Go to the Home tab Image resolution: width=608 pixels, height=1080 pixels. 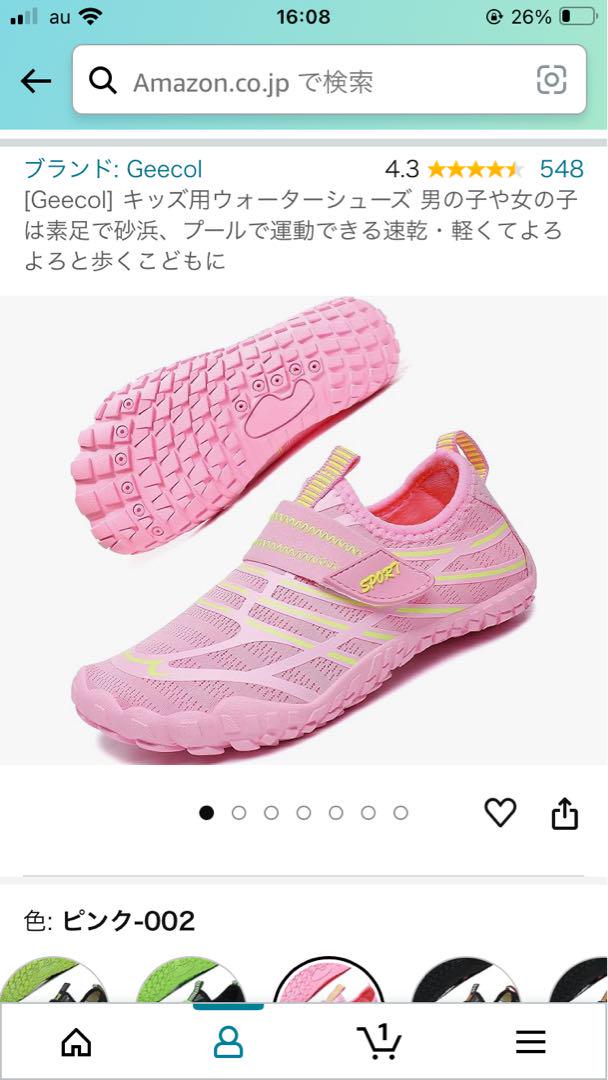[76, 1042]
